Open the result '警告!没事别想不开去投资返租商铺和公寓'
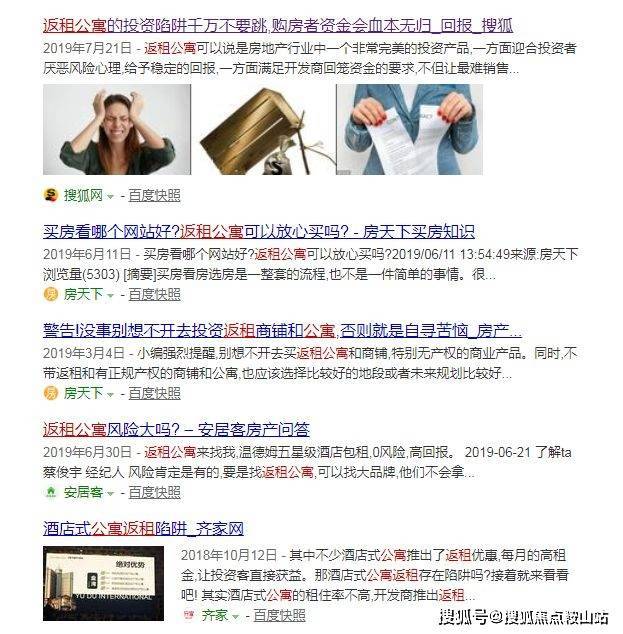Image resolution: width=623 pixels, height=634 pixels. tap(282, 329)
